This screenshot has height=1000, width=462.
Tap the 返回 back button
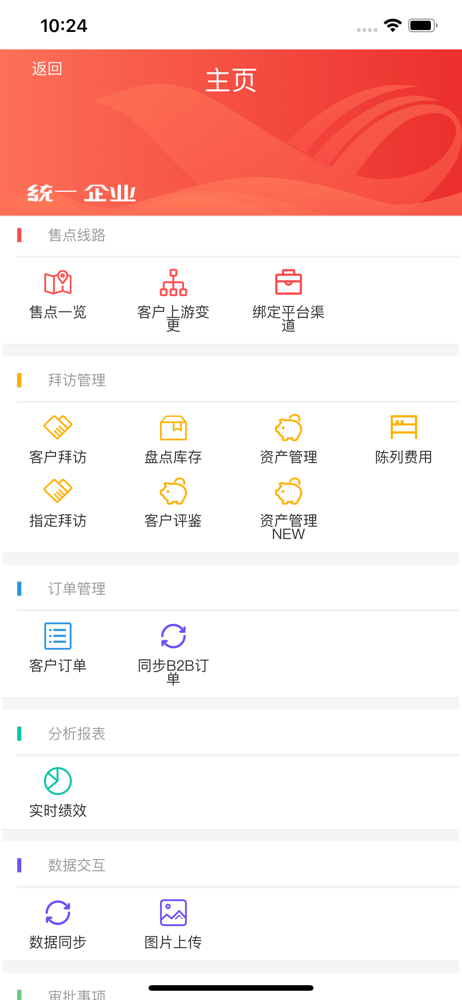pyautogui.click(x=47, y=69)
